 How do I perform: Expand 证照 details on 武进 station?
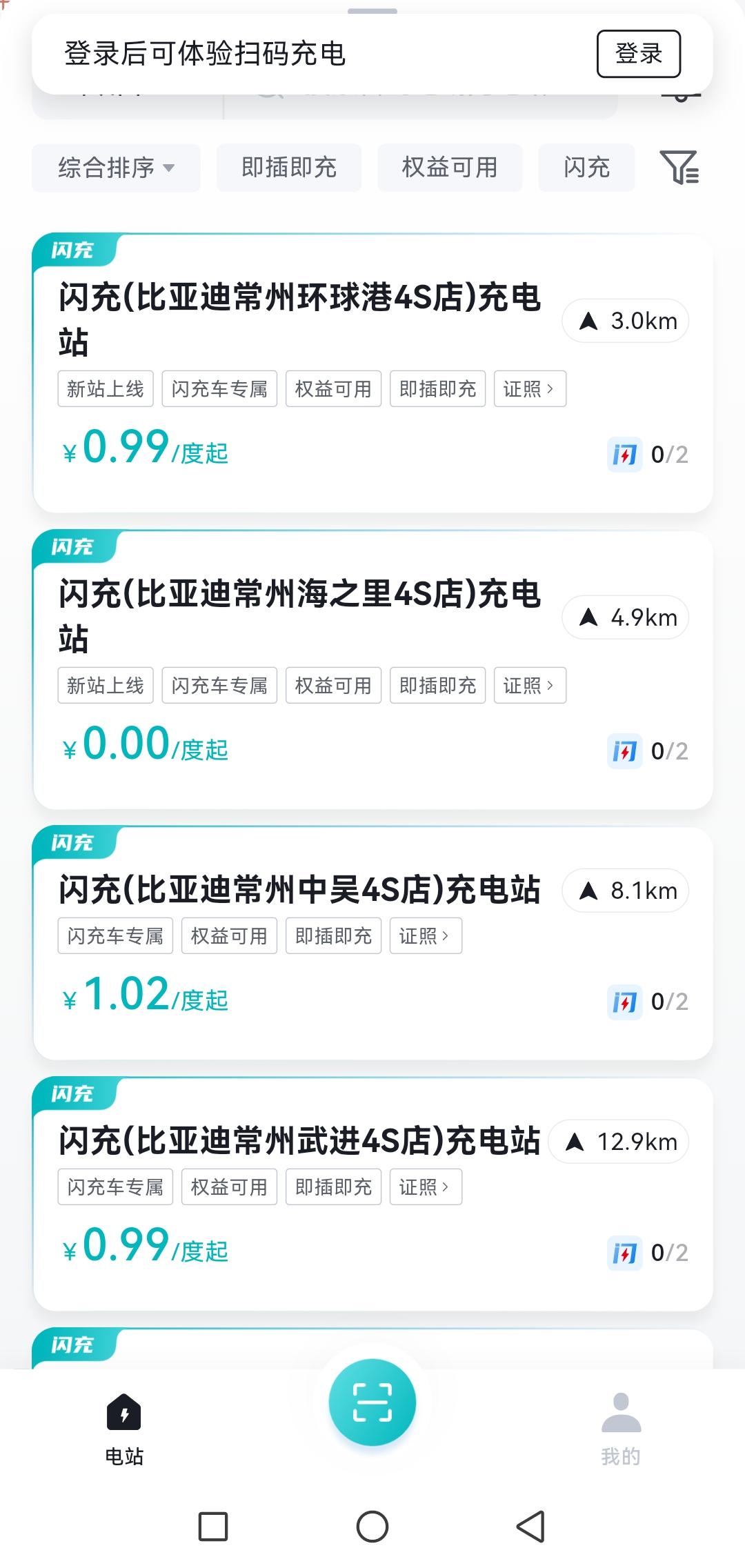coord(425,1186)
